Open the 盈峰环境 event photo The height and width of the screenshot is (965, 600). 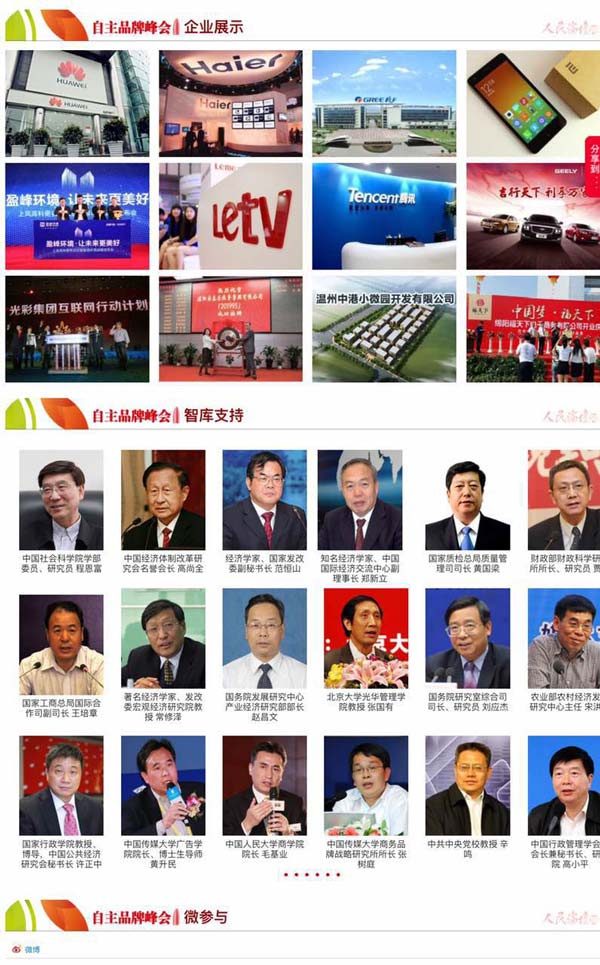click(77, 216)
